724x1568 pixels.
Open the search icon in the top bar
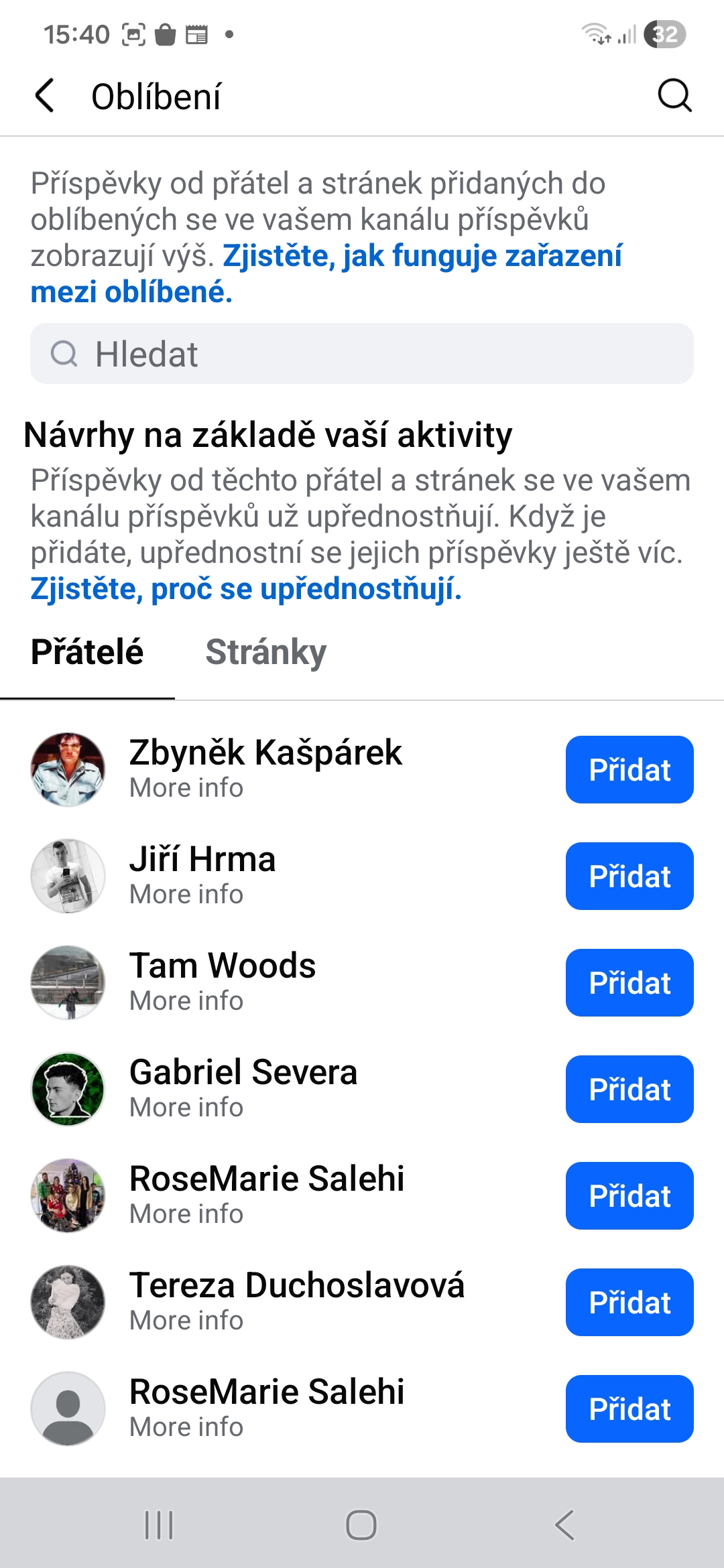click(674, 96)
